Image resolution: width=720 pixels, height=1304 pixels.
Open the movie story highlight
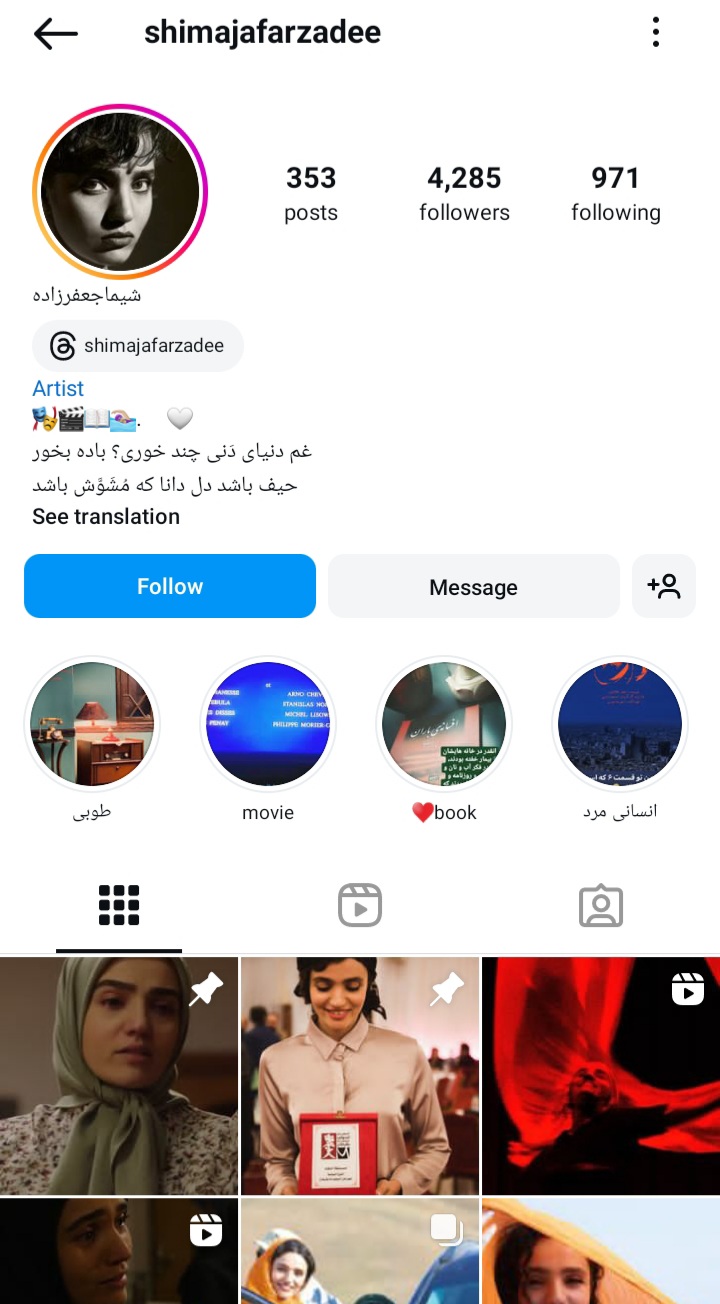[268, 724]
